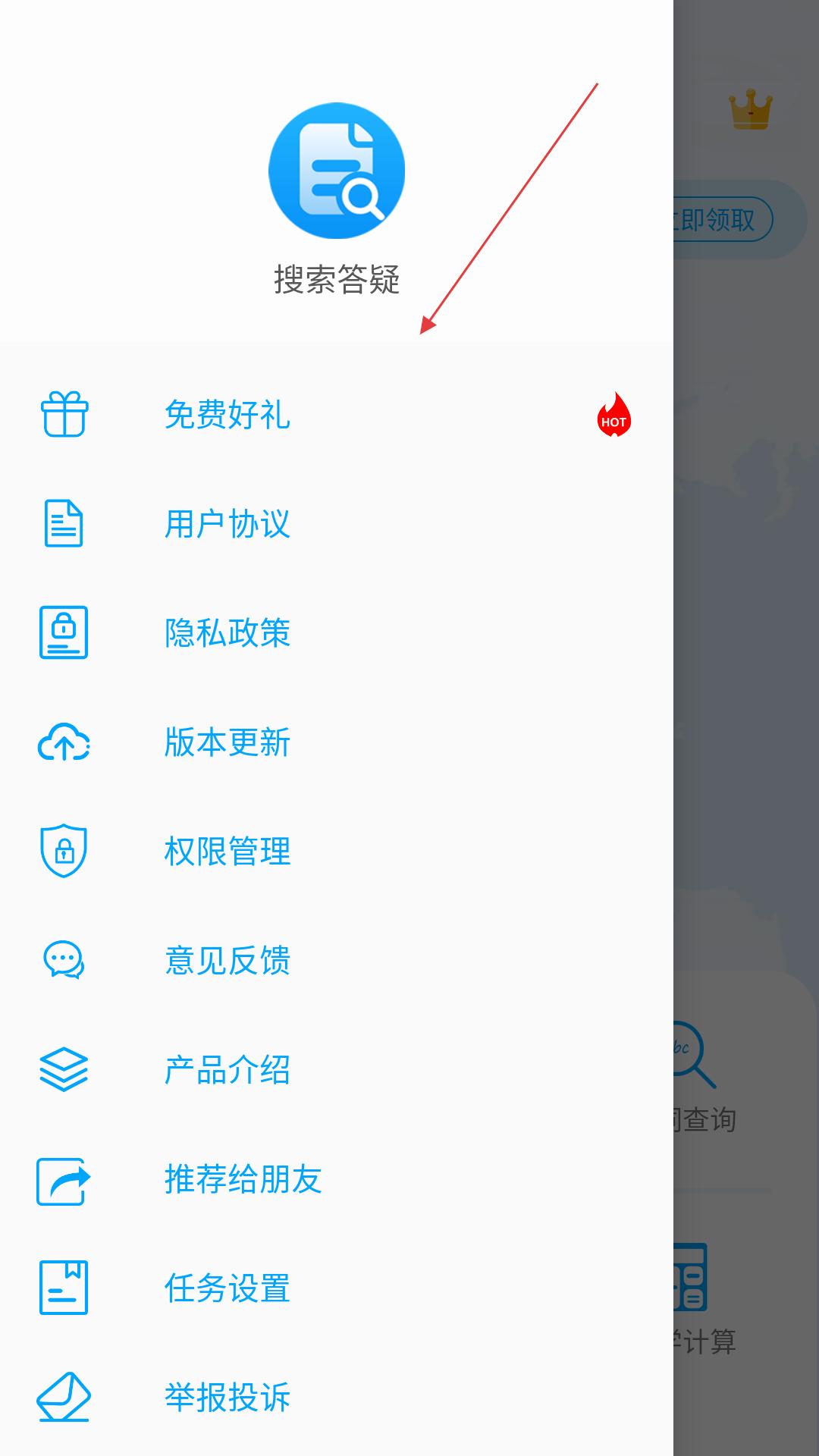Tap the dimmed area to close the drawer
Screen dimensions: 819x1456
pyautogui.click(x=746, y=728)
